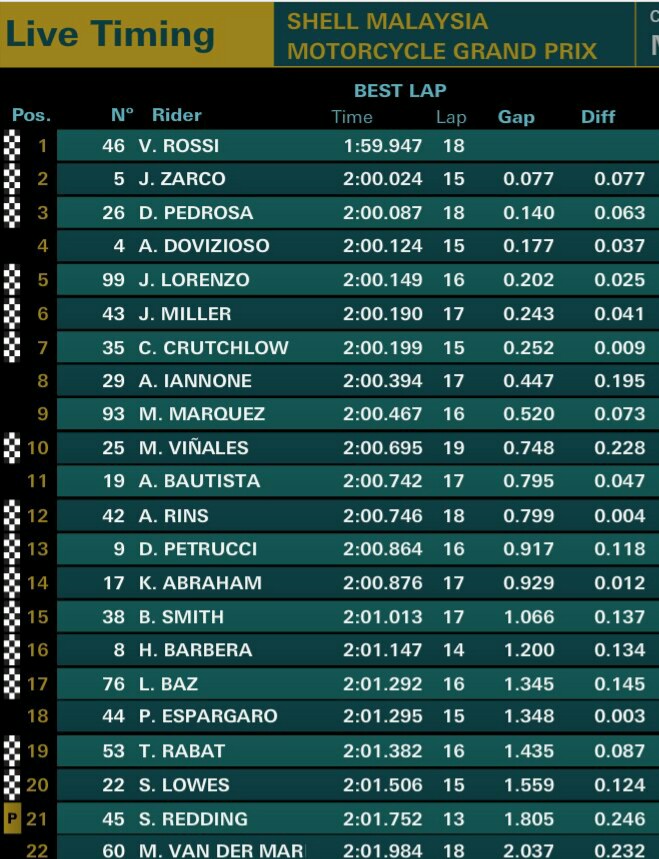The width and height of the screenshot is (659, 859).
Task: Open J. Zarco's rider row
Action: click(x=358, y=179)
